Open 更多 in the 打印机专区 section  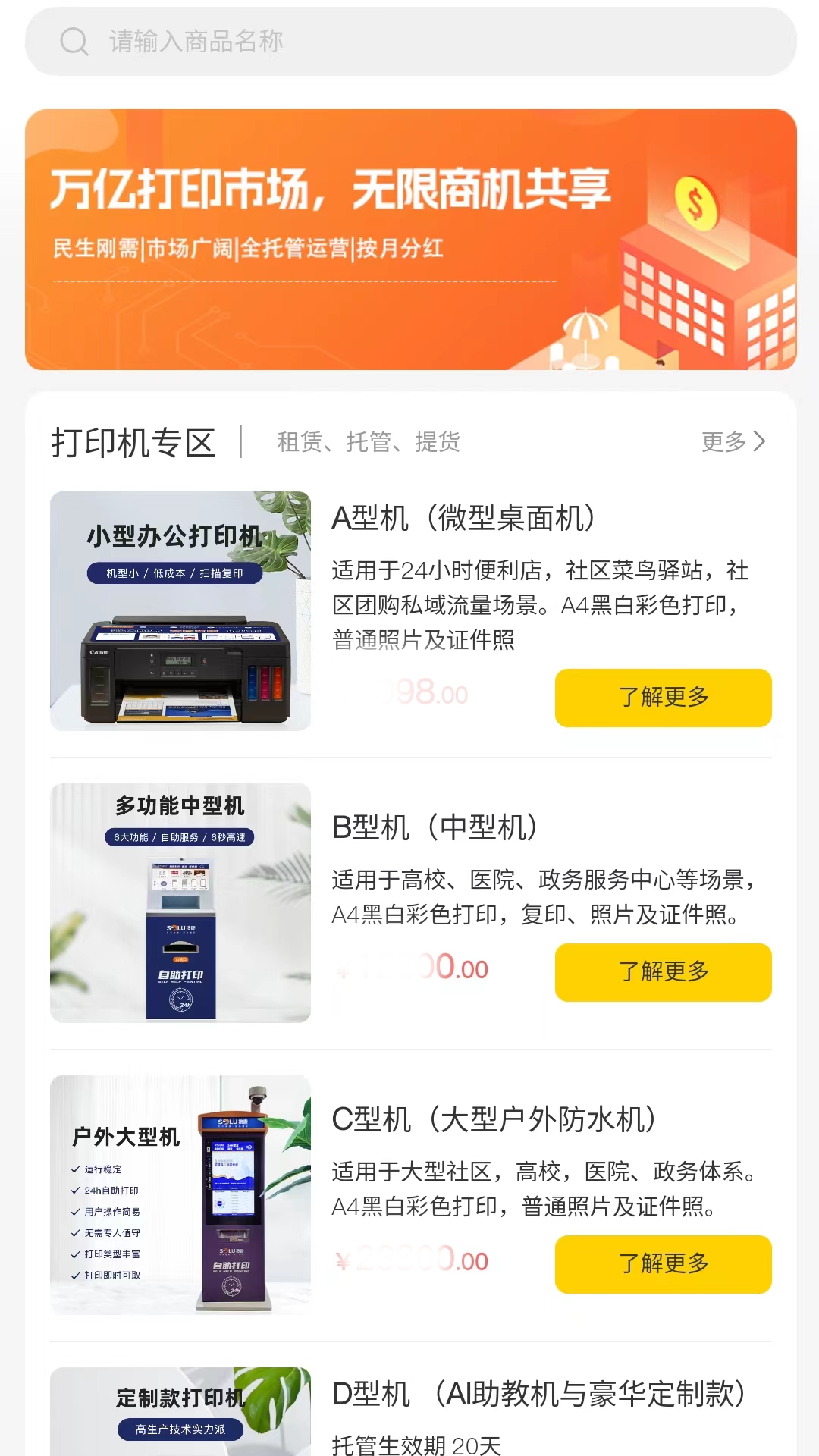(x=733, y=441)
